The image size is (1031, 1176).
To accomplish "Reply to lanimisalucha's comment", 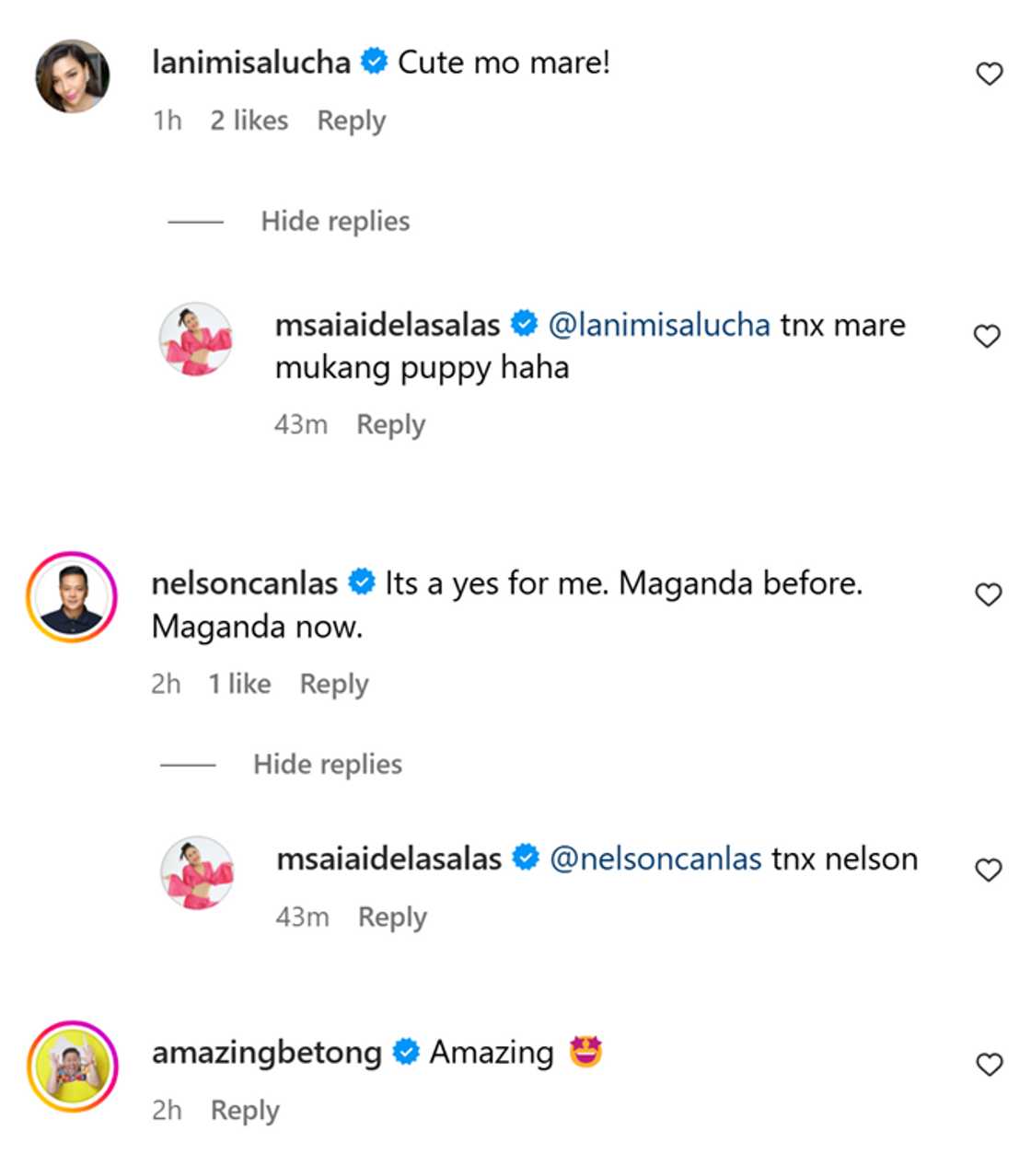I will pos(351,121).
